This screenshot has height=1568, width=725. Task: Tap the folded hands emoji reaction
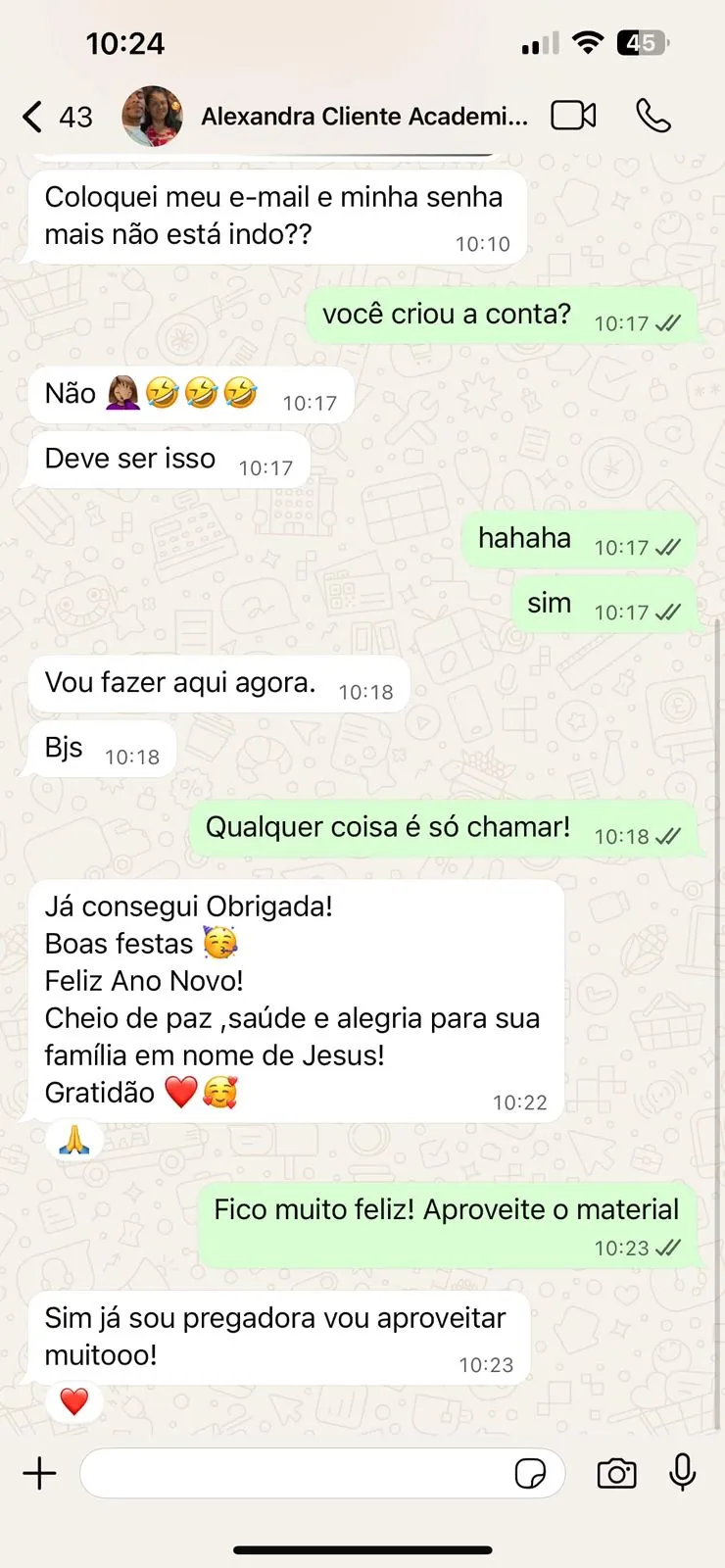tap(73, 1139)
